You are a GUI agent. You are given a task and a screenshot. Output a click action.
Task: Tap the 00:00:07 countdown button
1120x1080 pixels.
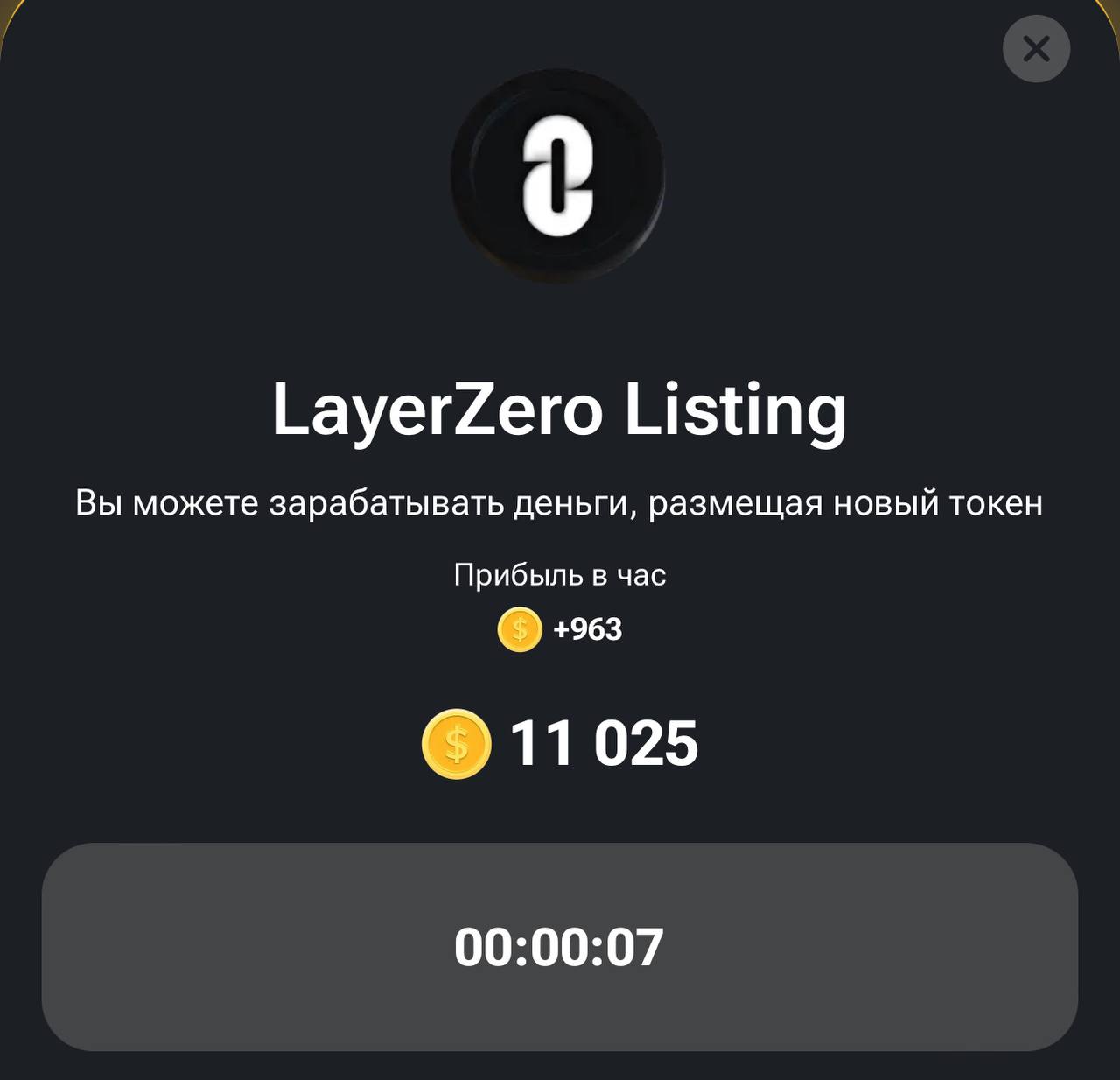coord(559,946)
